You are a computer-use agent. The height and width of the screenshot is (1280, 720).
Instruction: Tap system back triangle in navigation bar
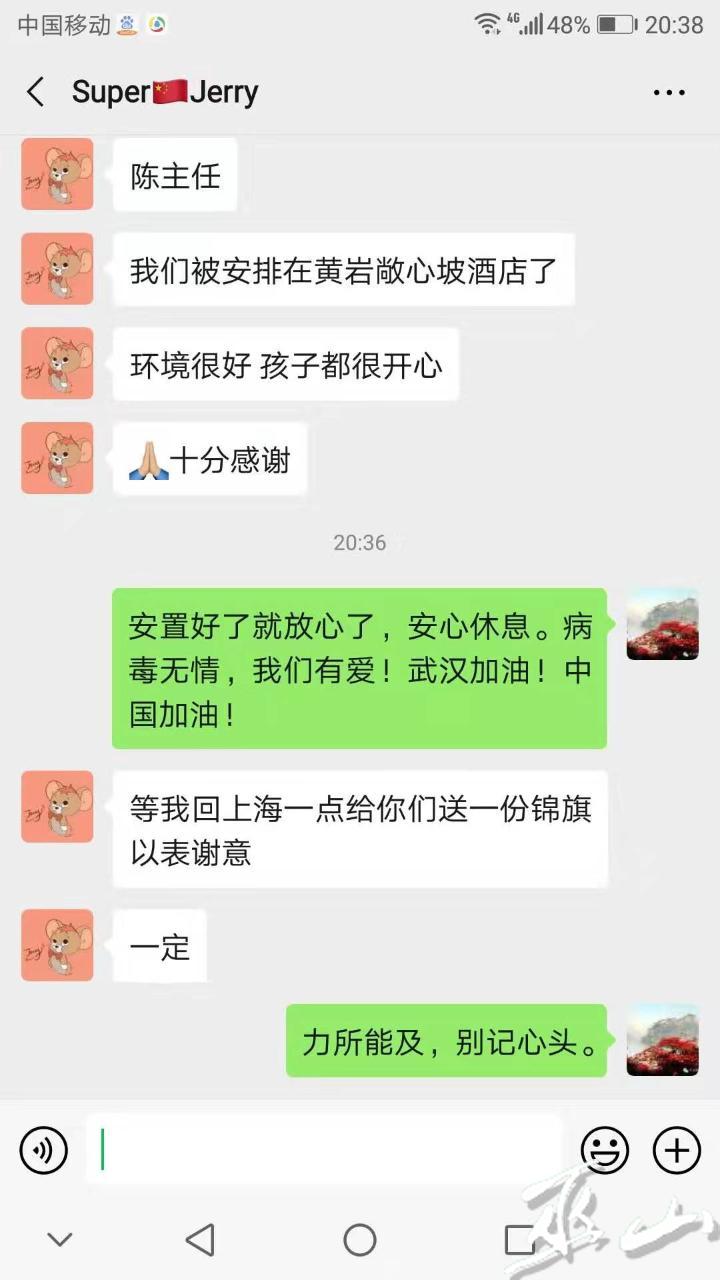point(200,1240)
